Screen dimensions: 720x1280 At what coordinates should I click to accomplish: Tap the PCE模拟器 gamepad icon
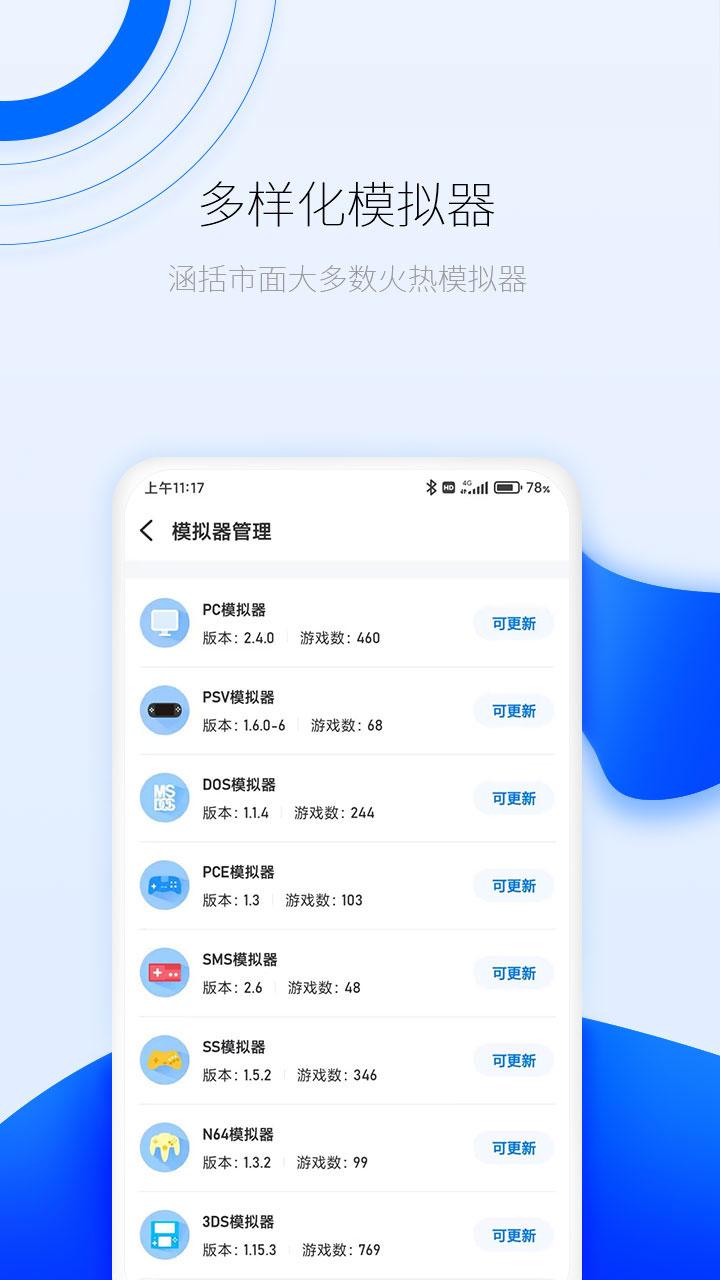click(x=165, y=885)
